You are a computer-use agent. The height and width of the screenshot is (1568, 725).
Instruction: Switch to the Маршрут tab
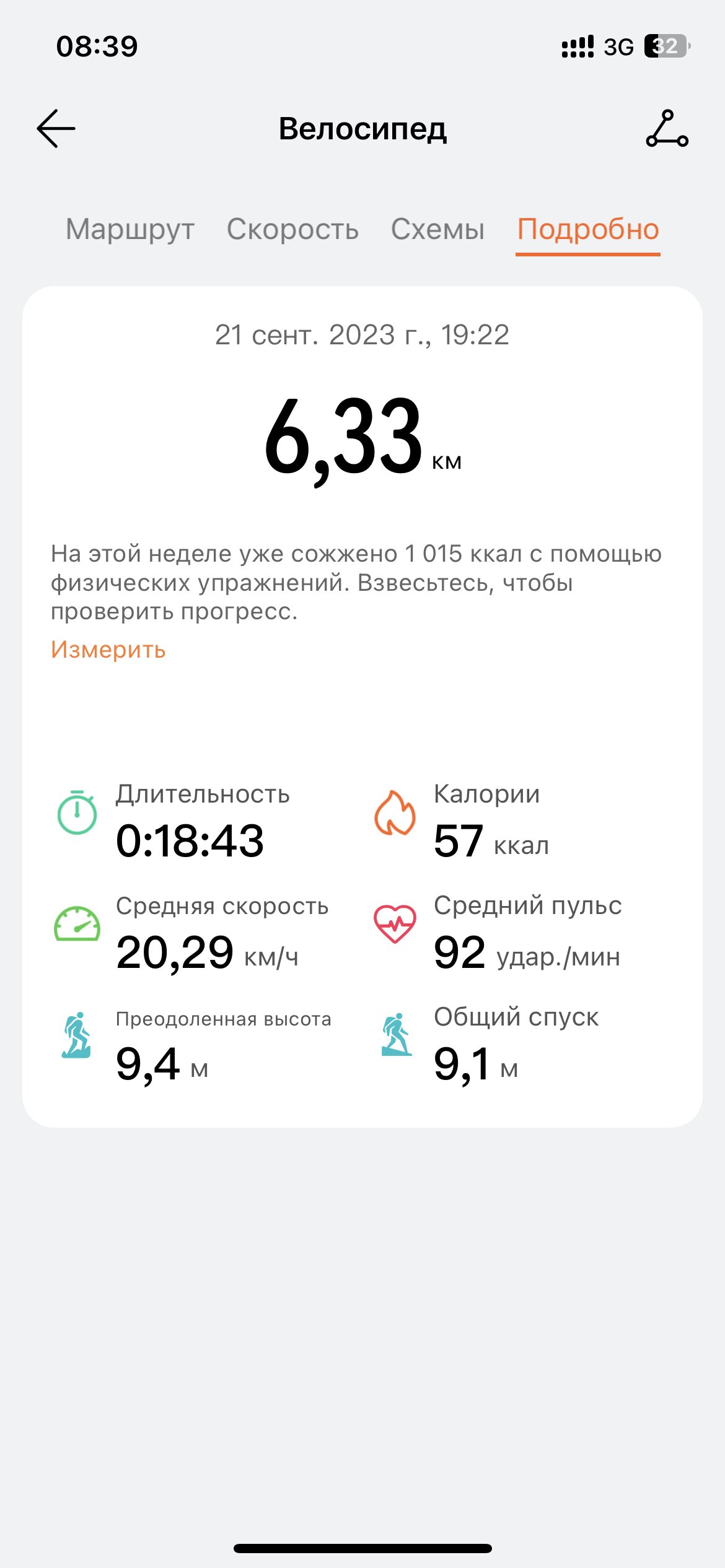(x=130, y=230)
